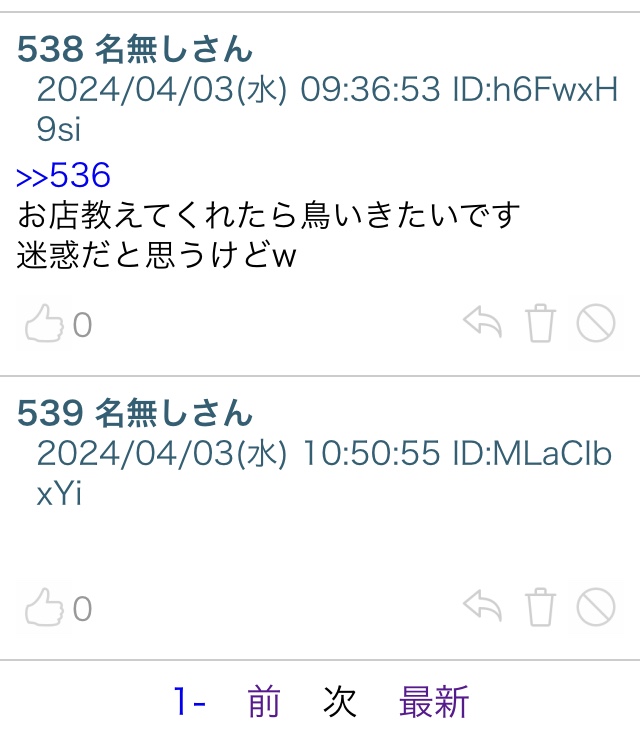Image resolution: width=640 pixels, height=742 pixels.
Task: Reply to post 538
Action: point(482,323)
